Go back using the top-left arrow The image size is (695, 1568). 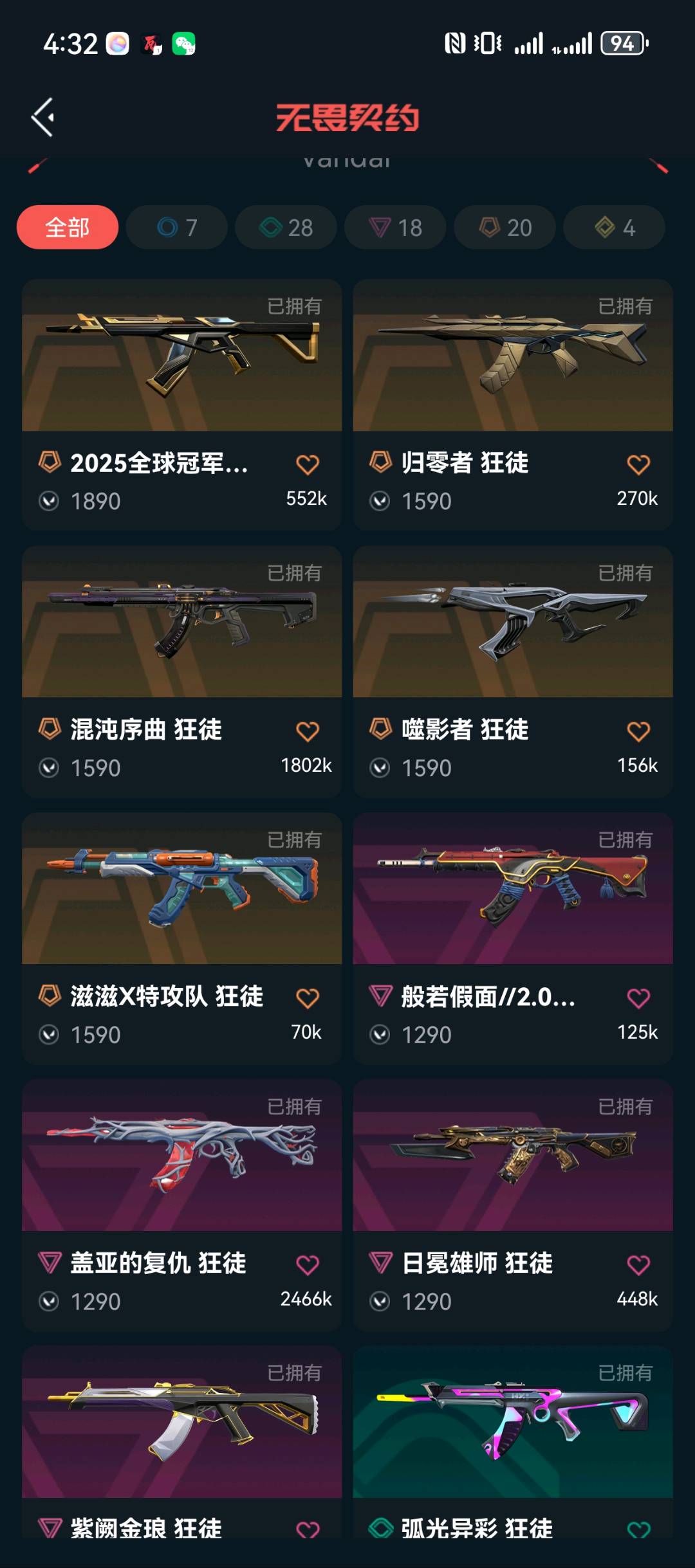(x=43, y=117)
